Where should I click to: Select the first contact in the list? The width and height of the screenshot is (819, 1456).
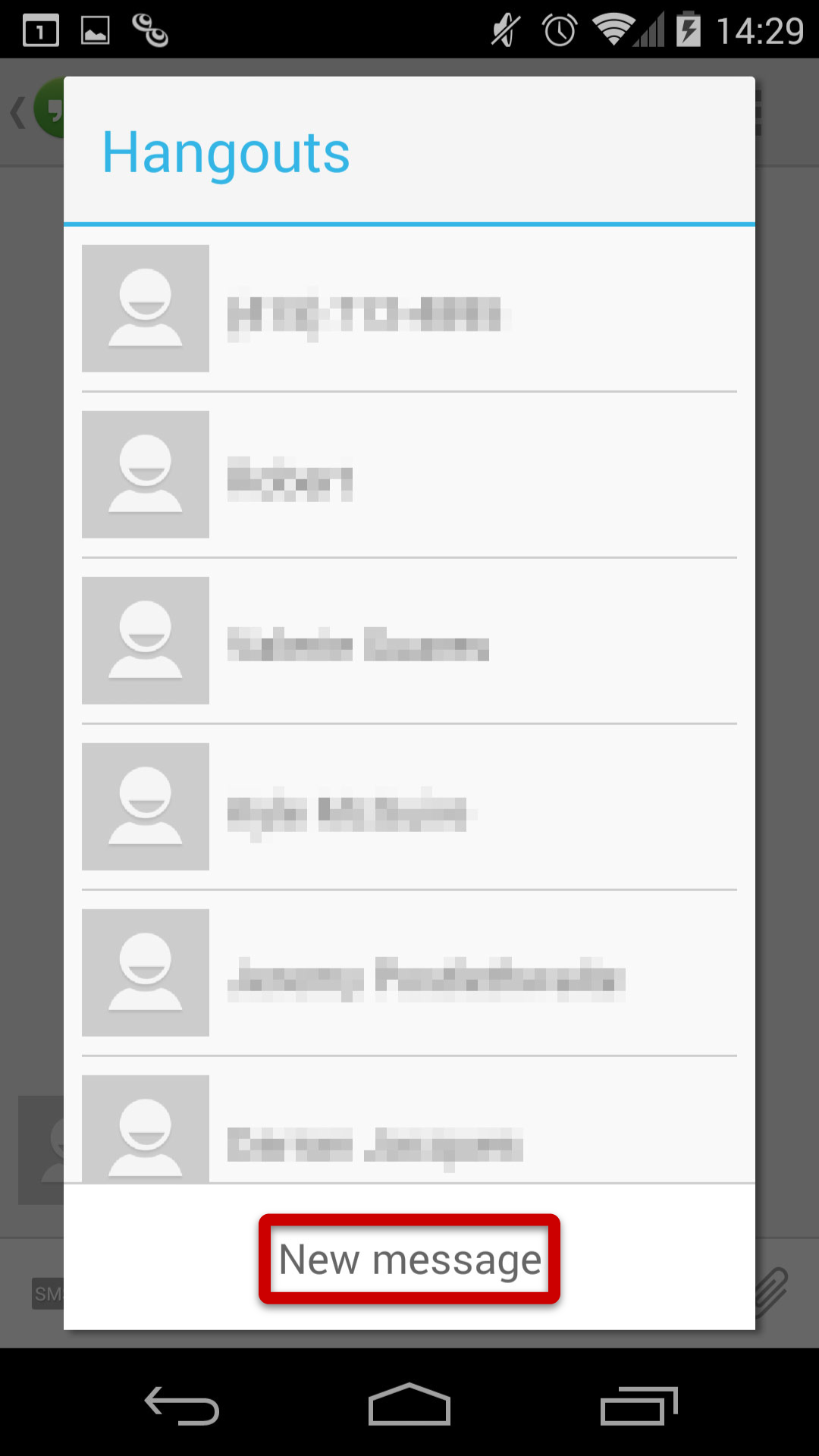pyautogui.click(x=409, y=309)
